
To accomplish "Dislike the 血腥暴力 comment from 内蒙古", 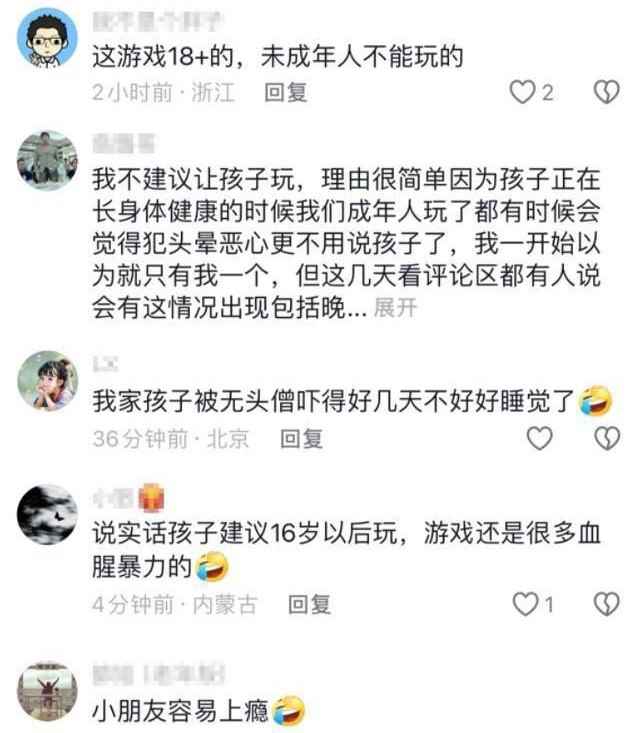I will pyautogui.click(x=606, y=604).
